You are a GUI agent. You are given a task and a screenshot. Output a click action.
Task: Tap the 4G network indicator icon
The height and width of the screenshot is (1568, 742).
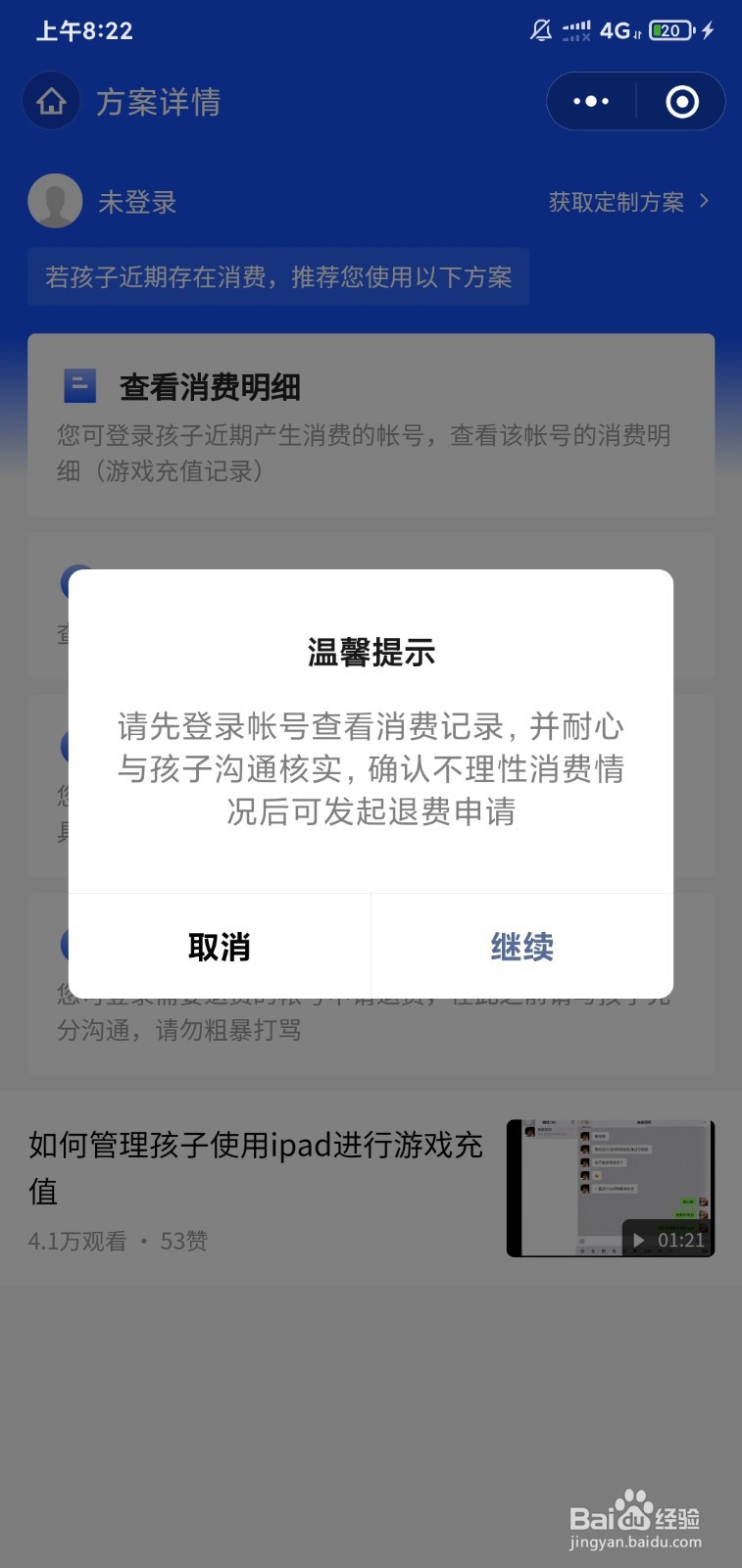tap(617, 30)
